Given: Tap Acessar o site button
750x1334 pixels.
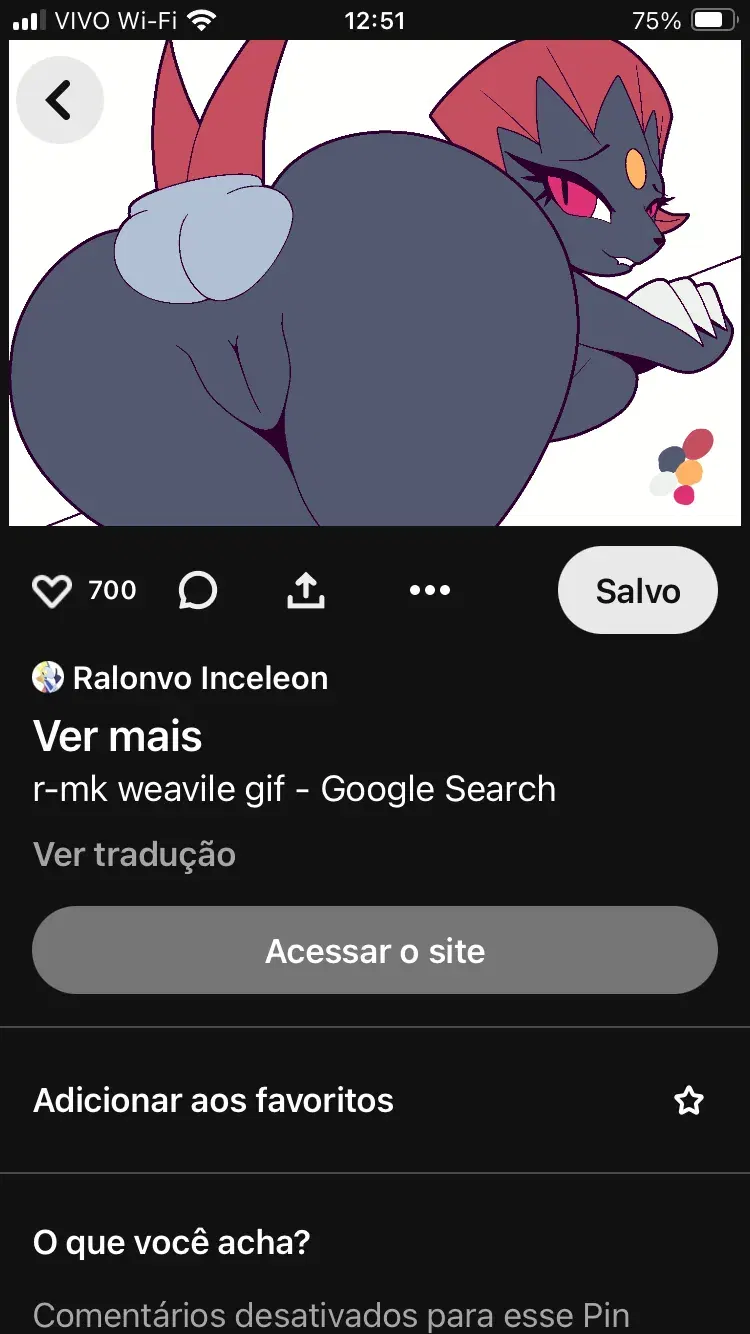Looking at the screenshot, I should (x=375, y=950).
